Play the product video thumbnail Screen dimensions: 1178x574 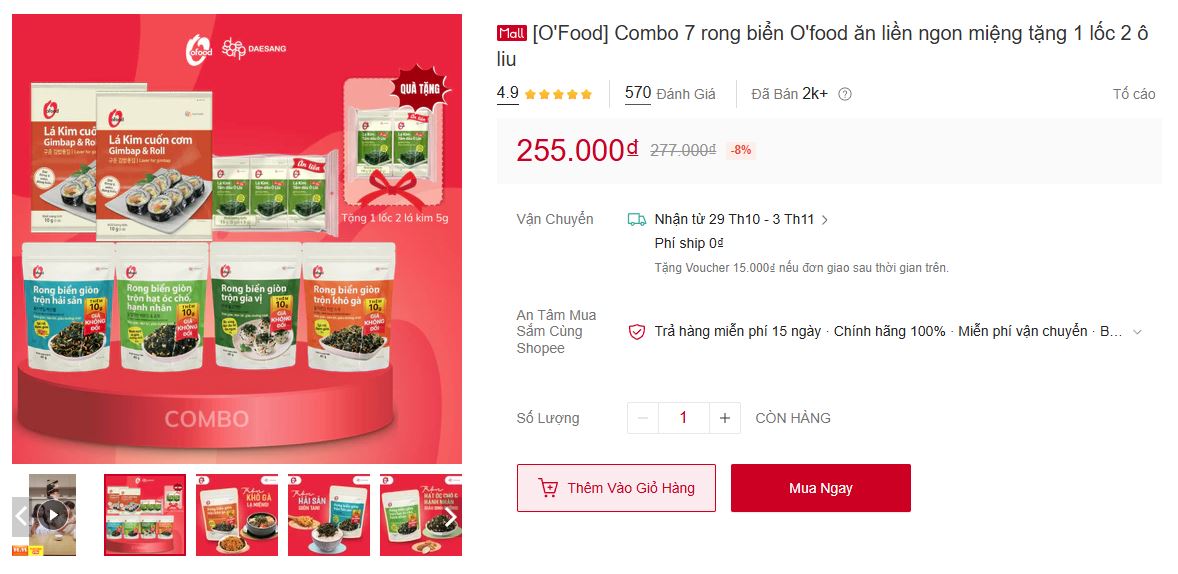pos(52,515)
